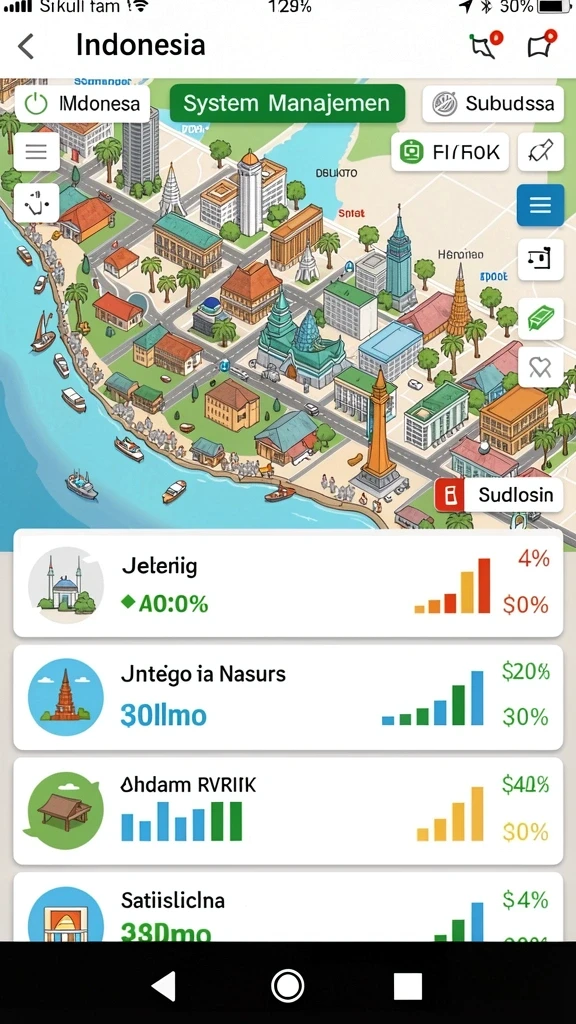Tap the FI/FIOK map button
The width and height of the screenshot is (576, 1024).
449,152
